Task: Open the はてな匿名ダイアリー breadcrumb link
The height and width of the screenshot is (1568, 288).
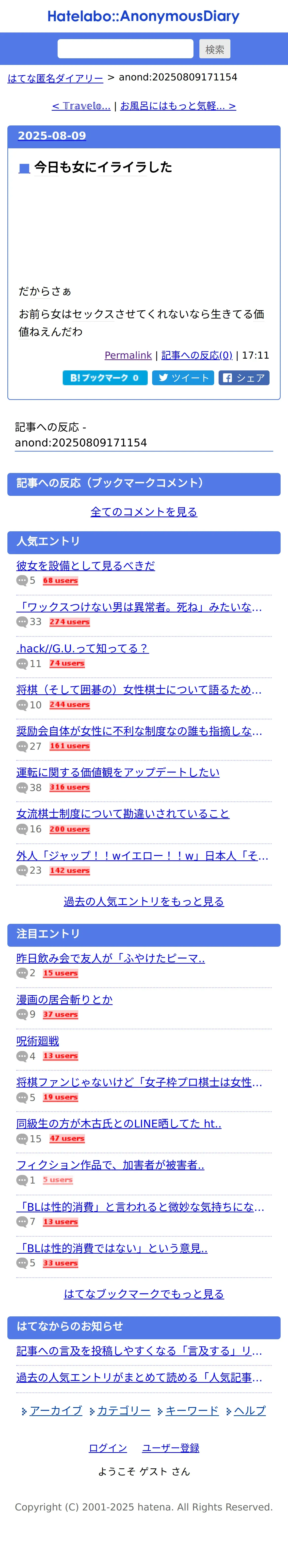Action: (55, 78)
